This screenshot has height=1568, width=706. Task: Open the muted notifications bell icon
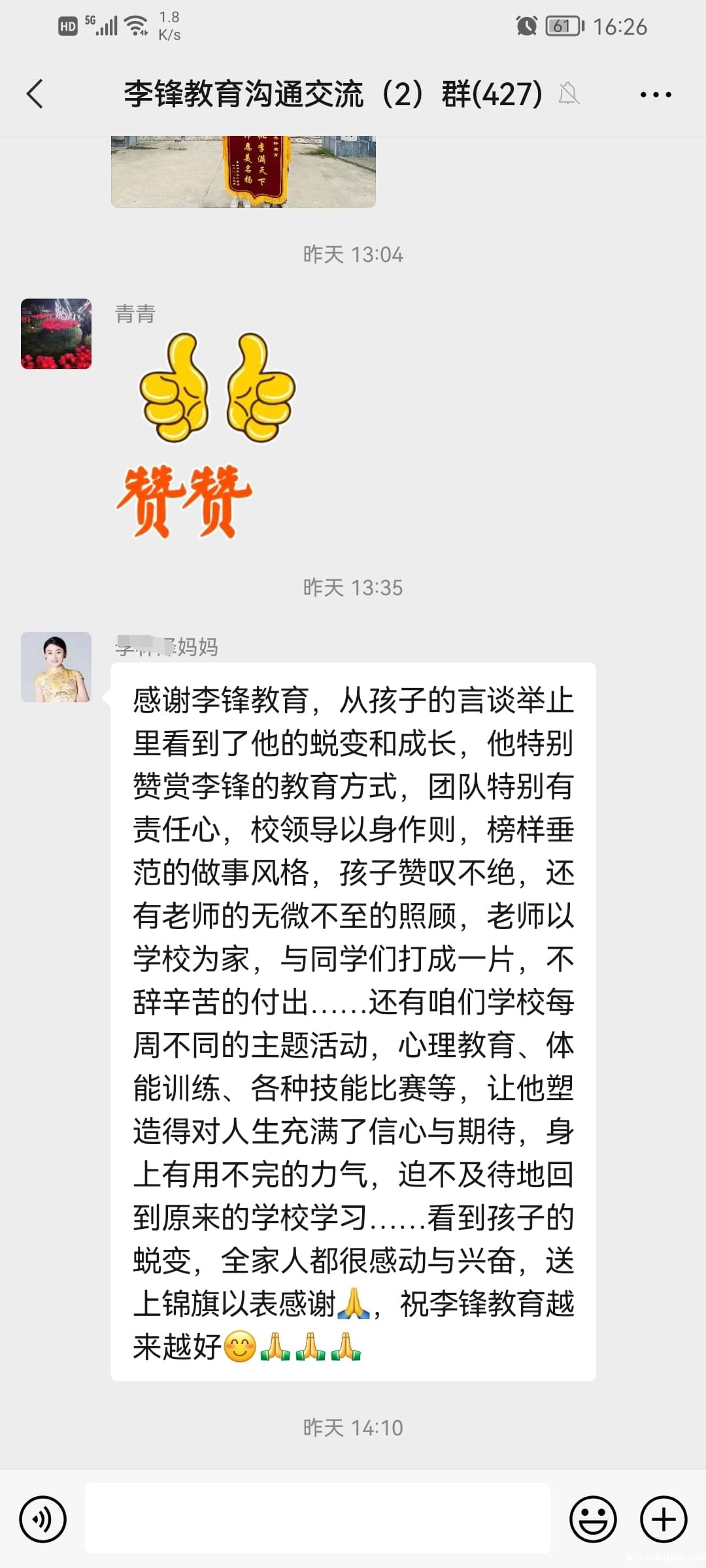(570, 95)
